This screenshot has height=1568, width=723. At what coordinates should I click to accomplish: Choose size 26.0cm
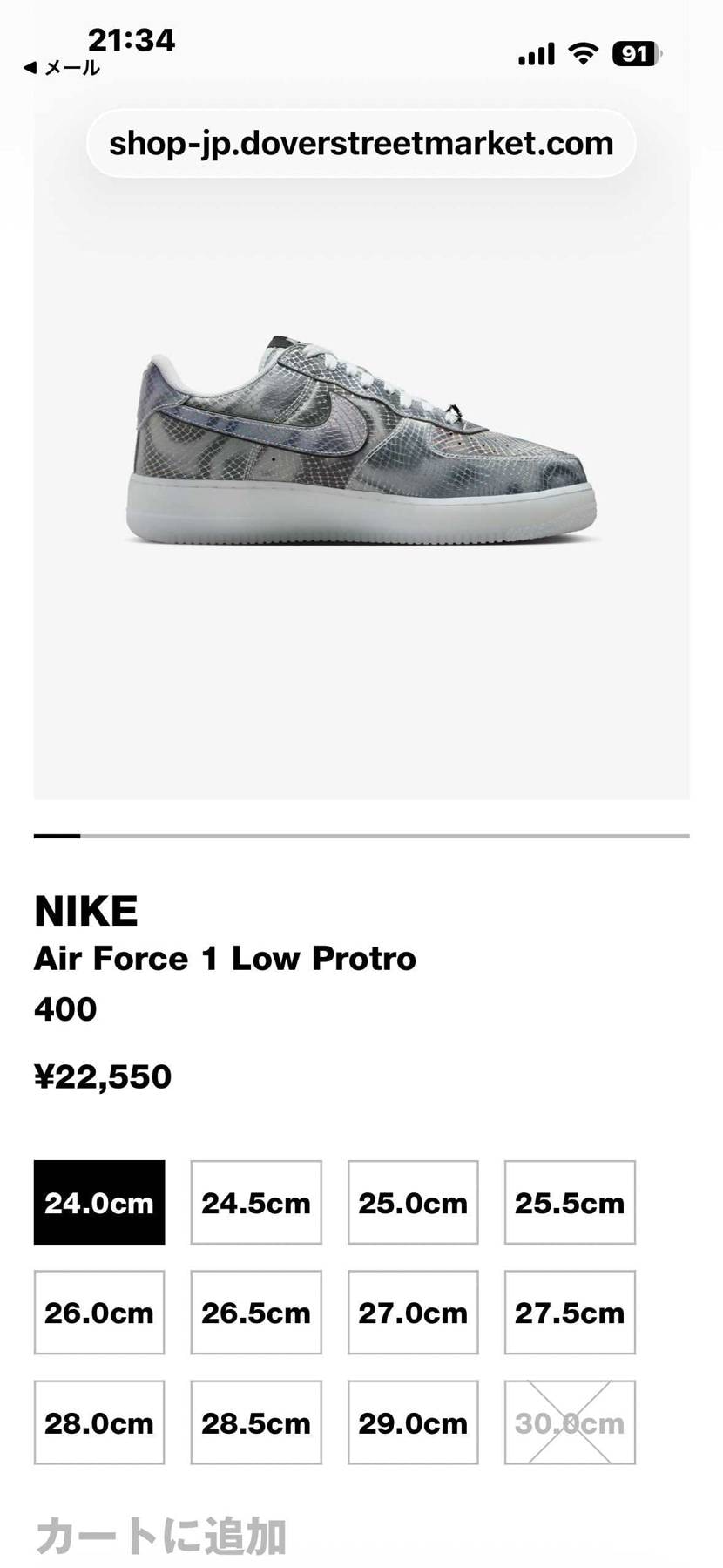(99, 1313)
